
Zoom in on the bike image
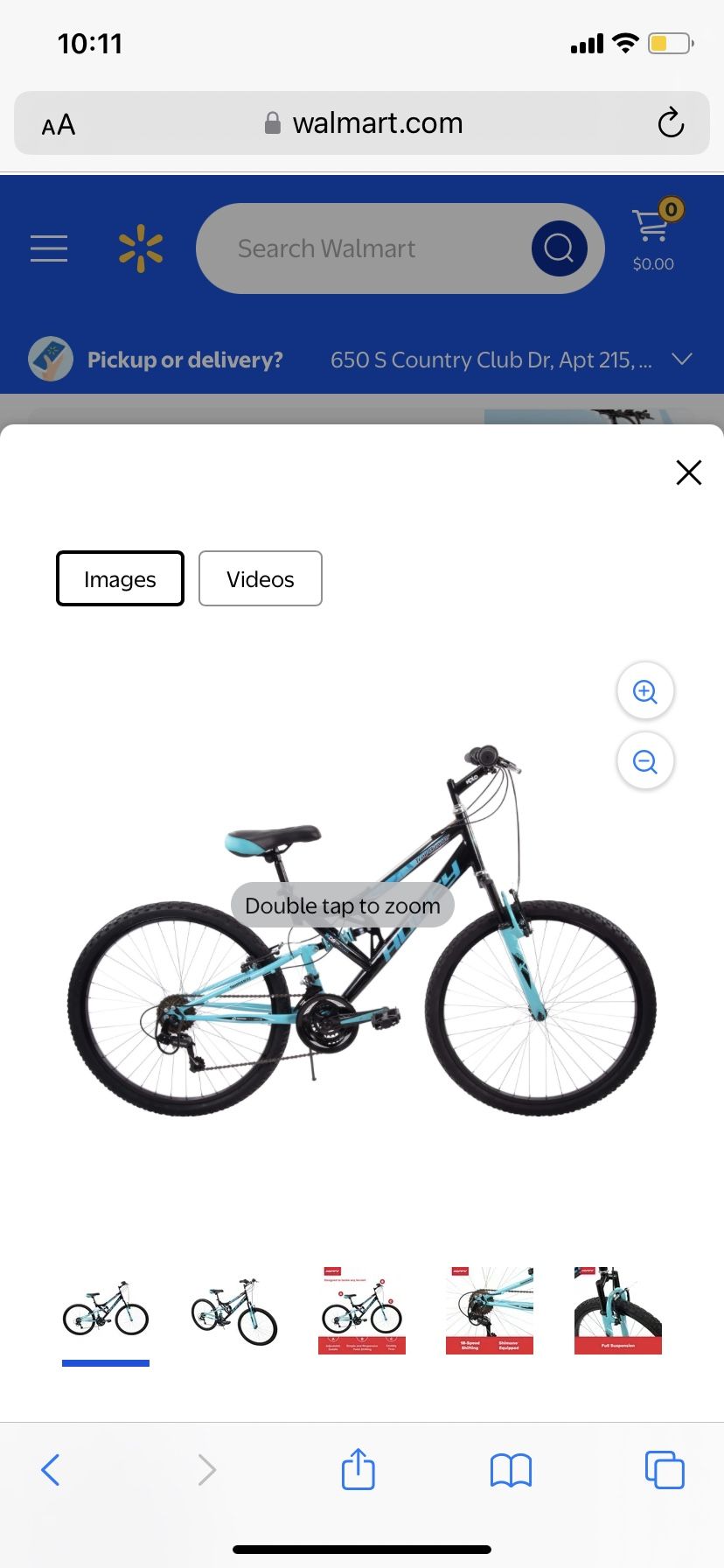coord(644,691)
